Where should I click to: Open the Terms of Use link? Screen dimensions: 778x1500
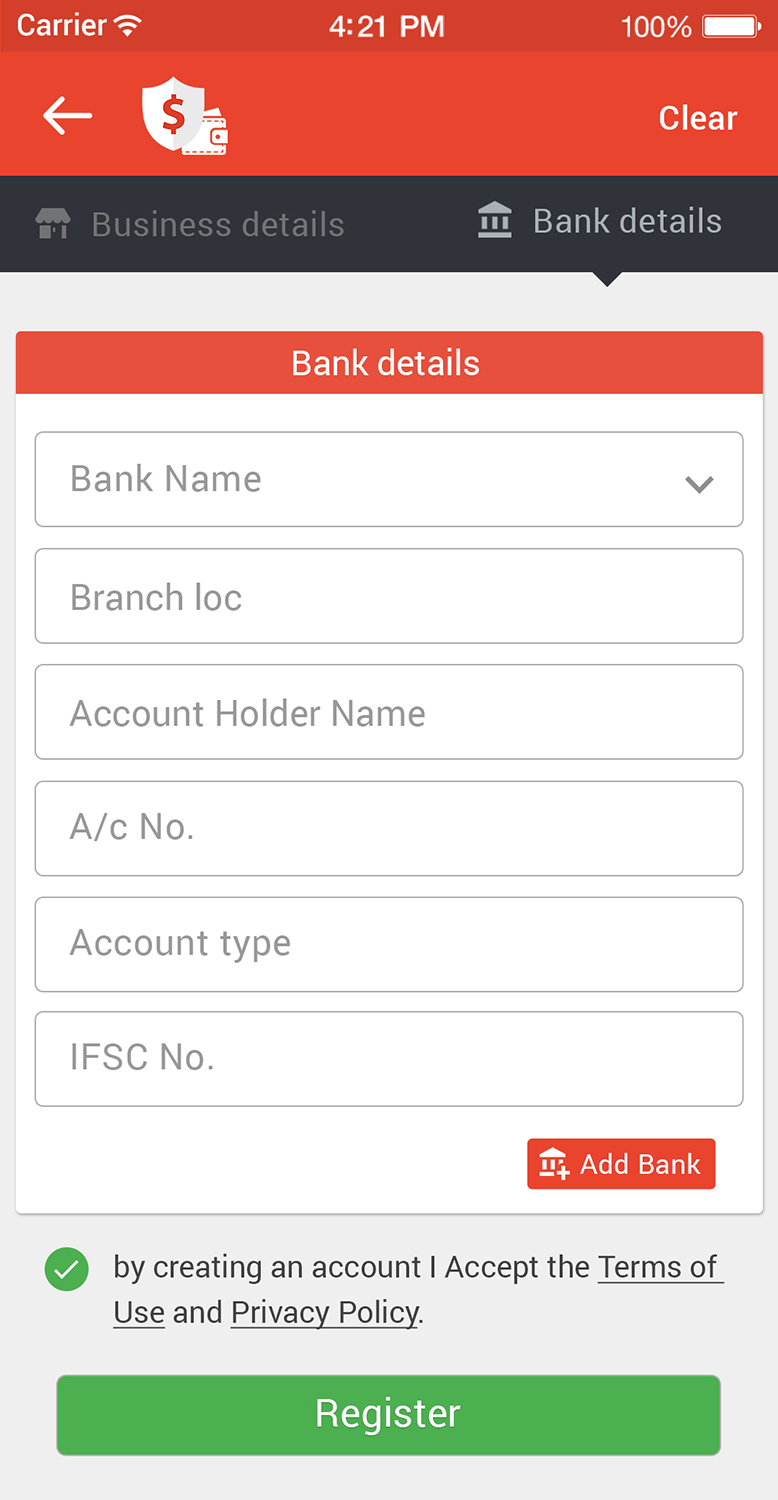(658, 1267)
